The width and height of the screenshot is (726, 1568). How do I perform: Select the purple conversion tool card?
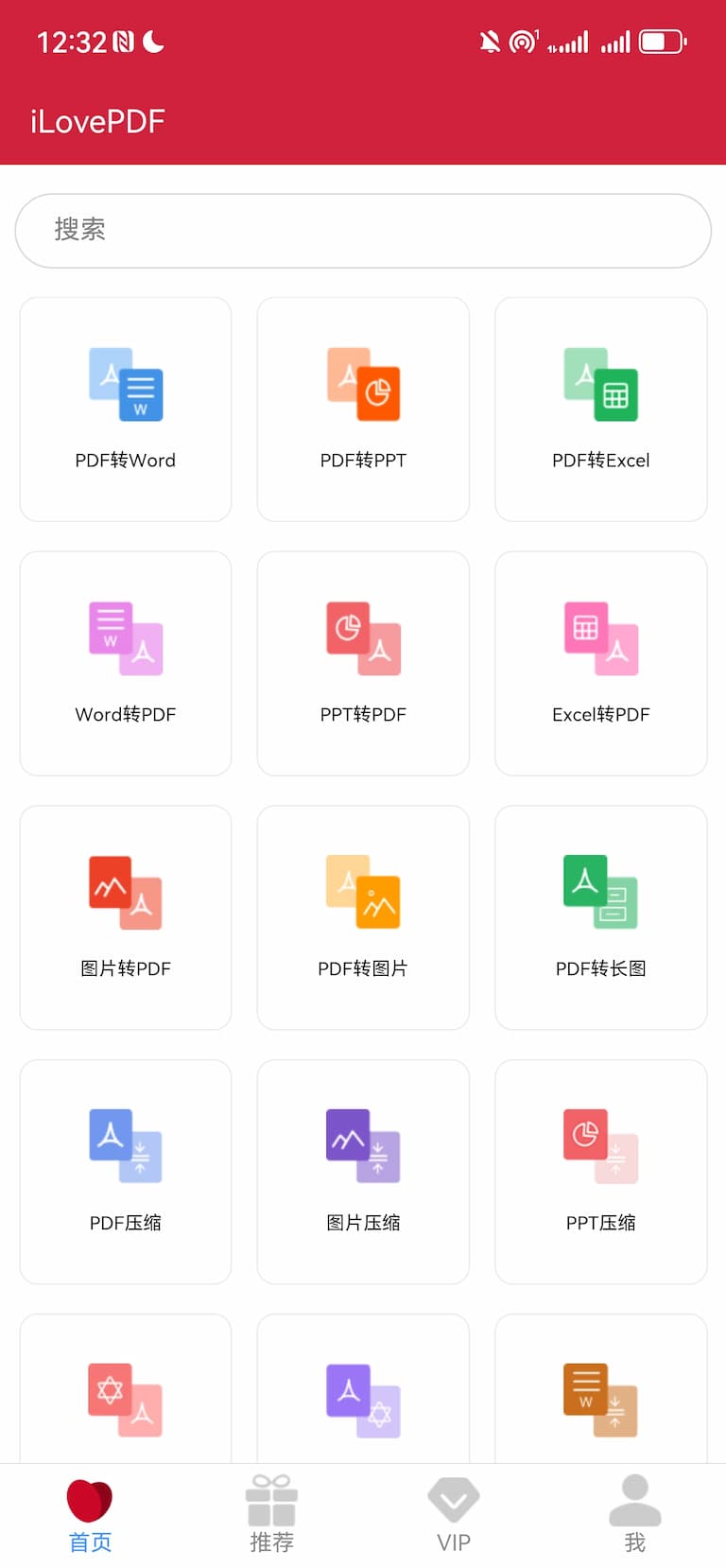(363, 1400)
